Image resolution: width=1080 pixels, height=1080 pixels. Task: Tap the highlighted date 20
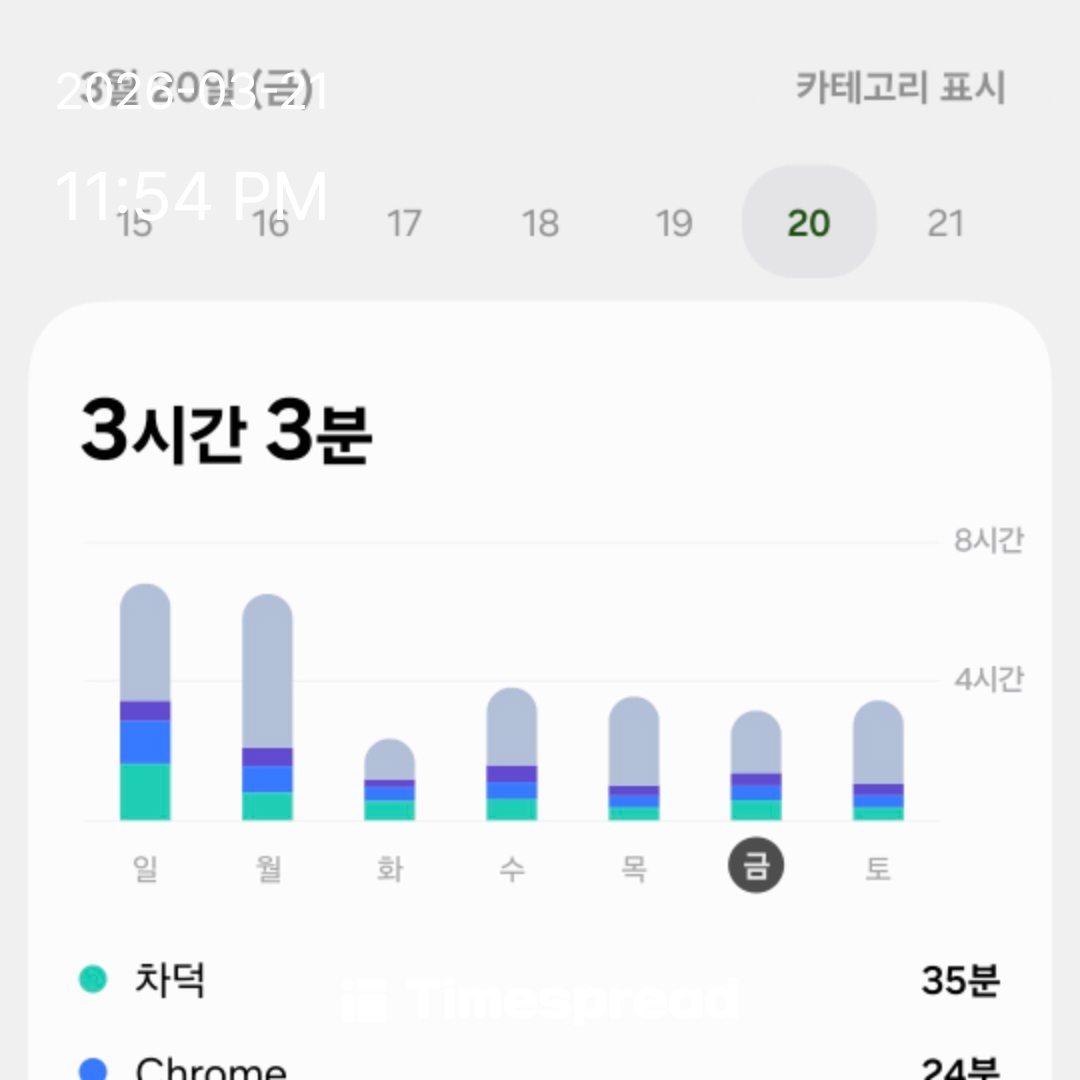(x=809, y=223)
